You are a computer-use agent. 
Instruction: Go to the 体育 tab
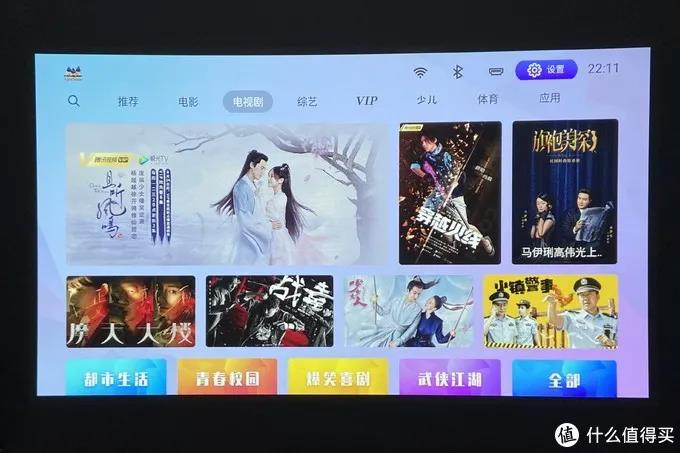[487, 100]
